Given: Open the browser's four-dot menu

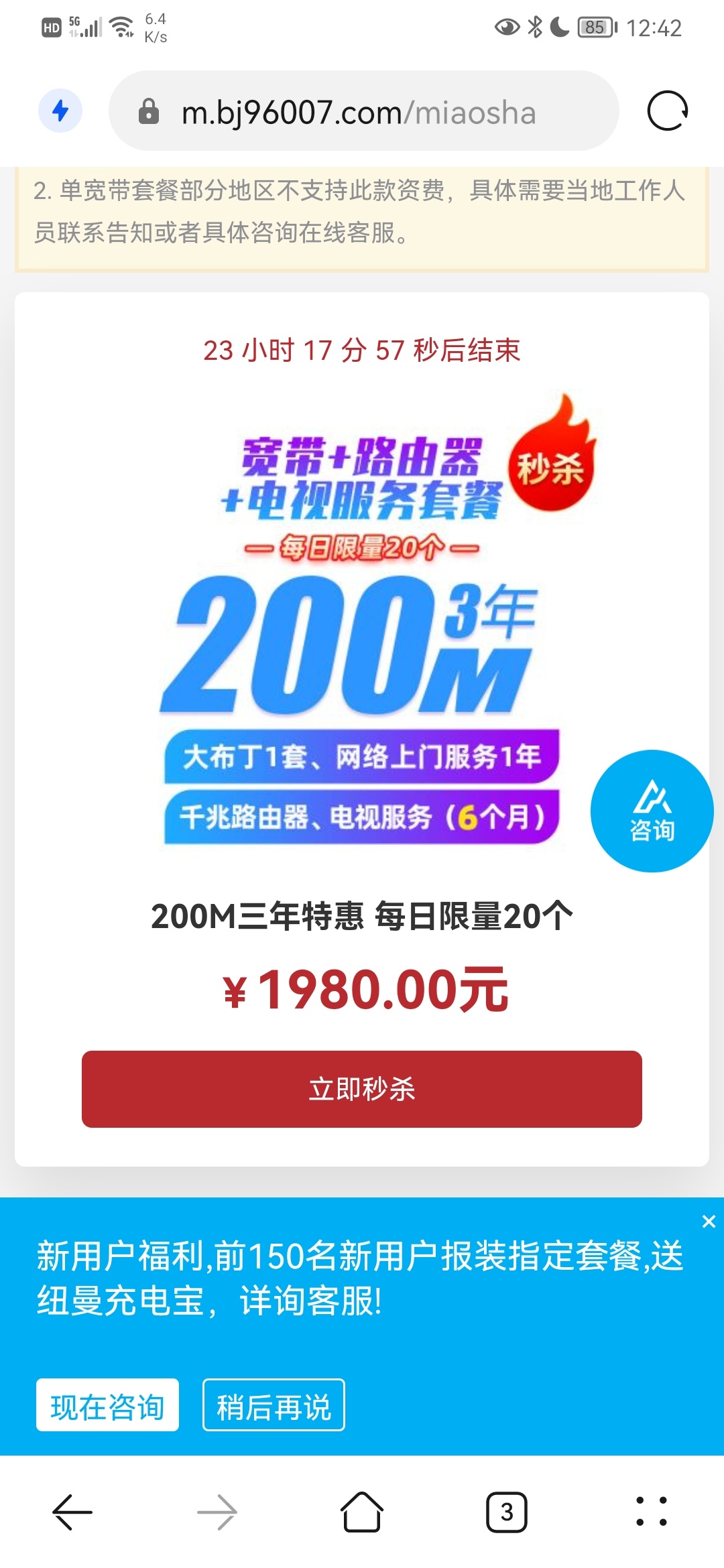Looking at the screenshot, I should click(x=652, y=1512).
